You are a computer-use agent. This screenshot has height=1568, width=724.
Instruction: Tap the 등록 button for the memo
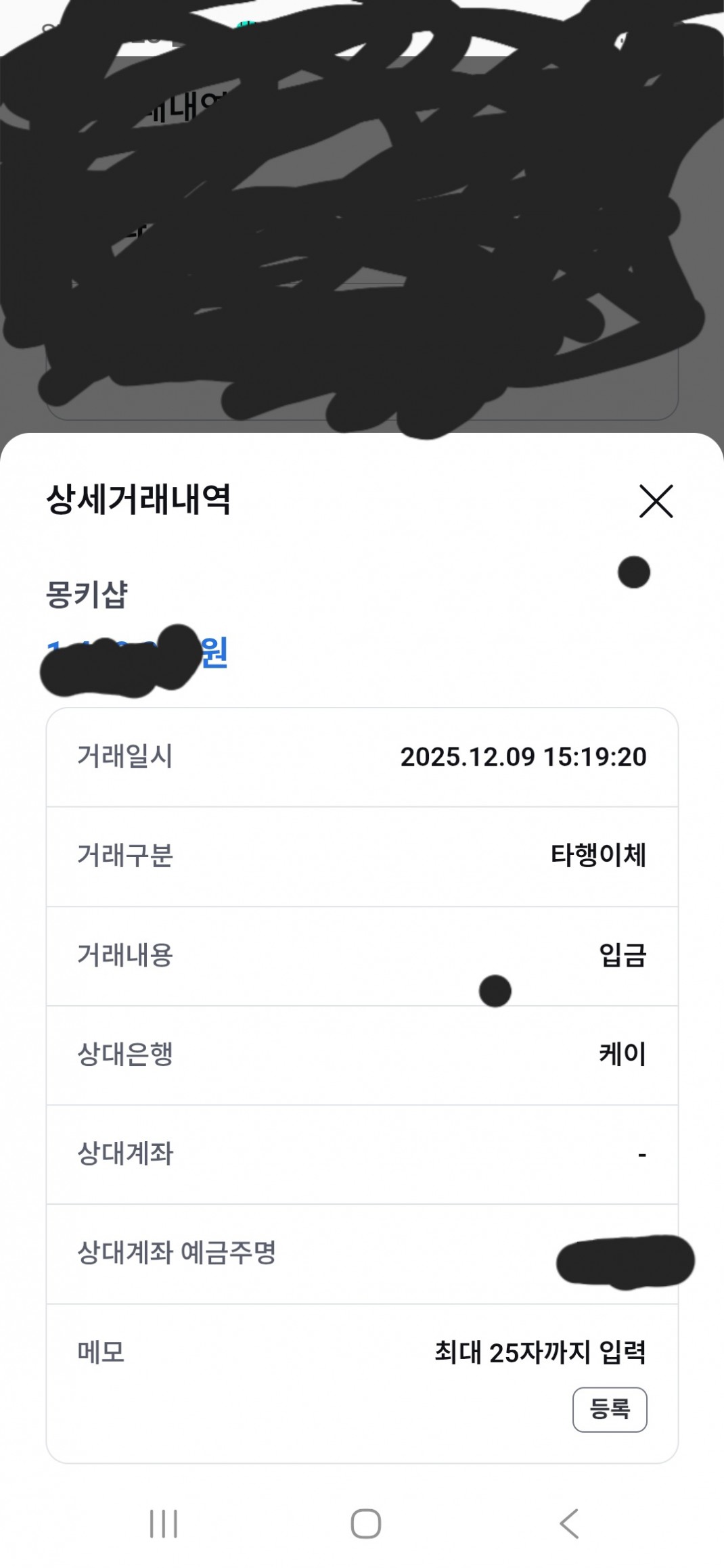610,1409
